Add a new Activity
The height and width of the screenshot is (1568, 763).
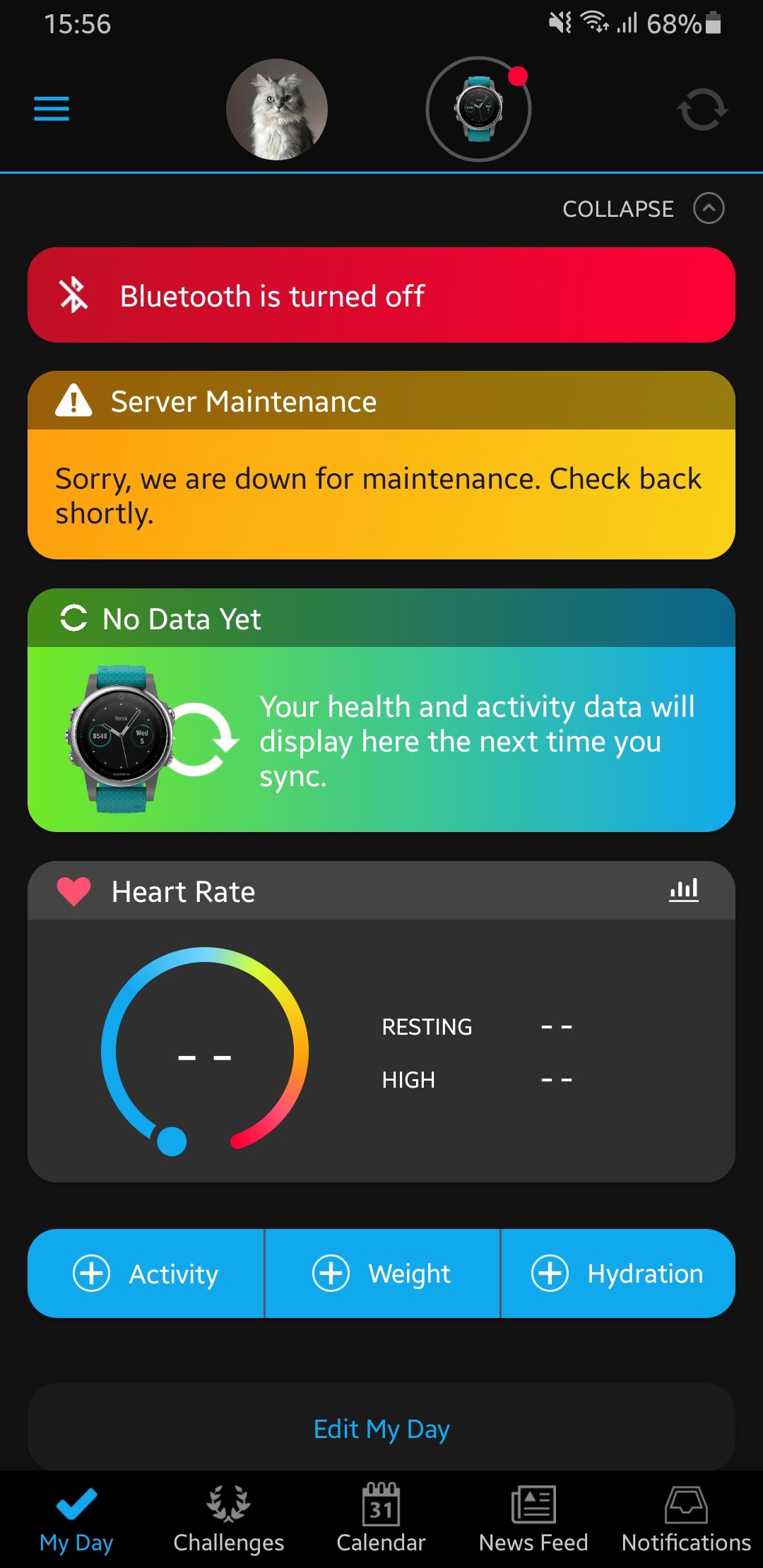[146, 1273]
